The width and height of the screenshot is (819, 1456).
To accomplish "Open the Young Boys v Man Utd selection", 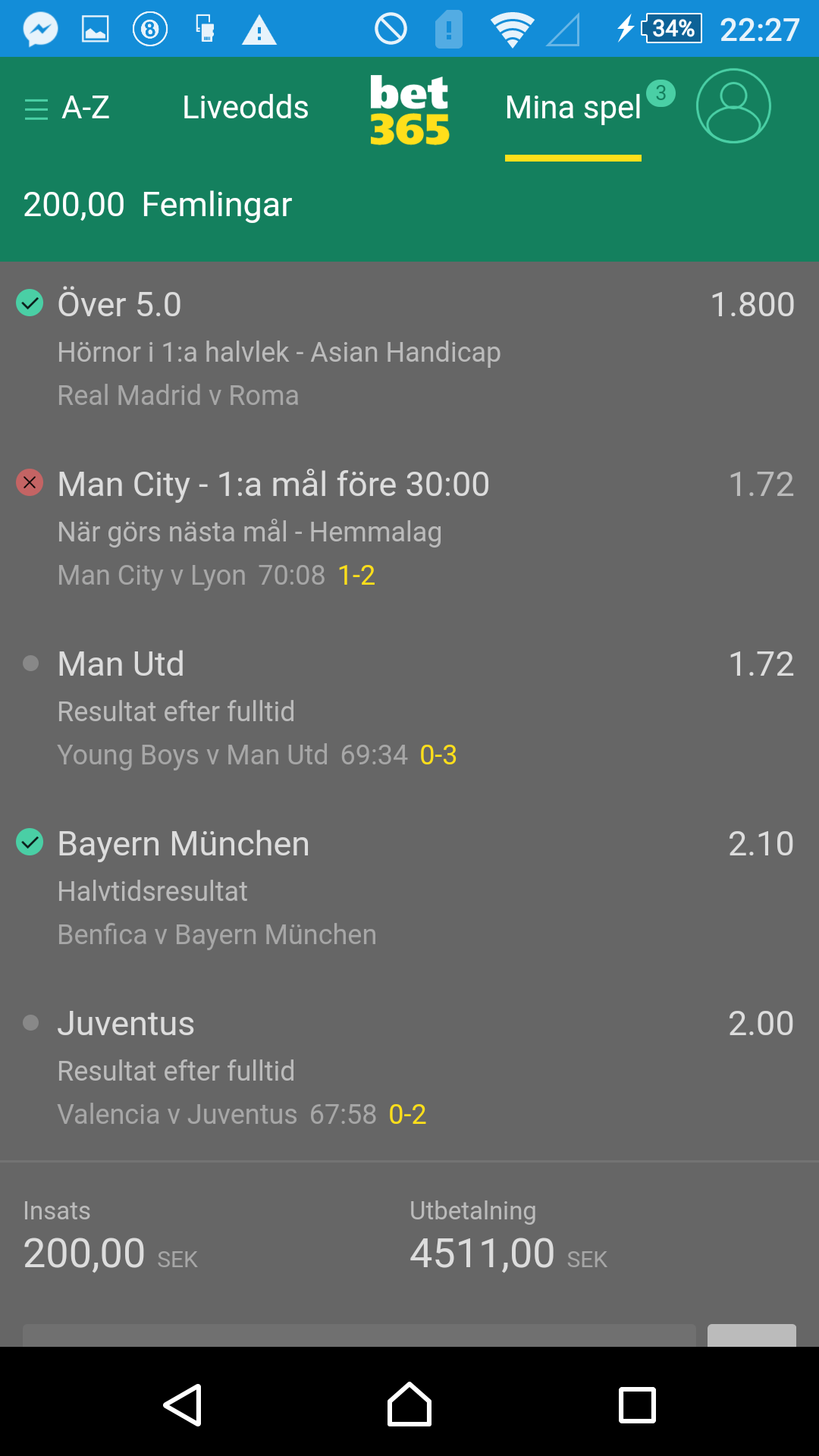I will (409, 708).
